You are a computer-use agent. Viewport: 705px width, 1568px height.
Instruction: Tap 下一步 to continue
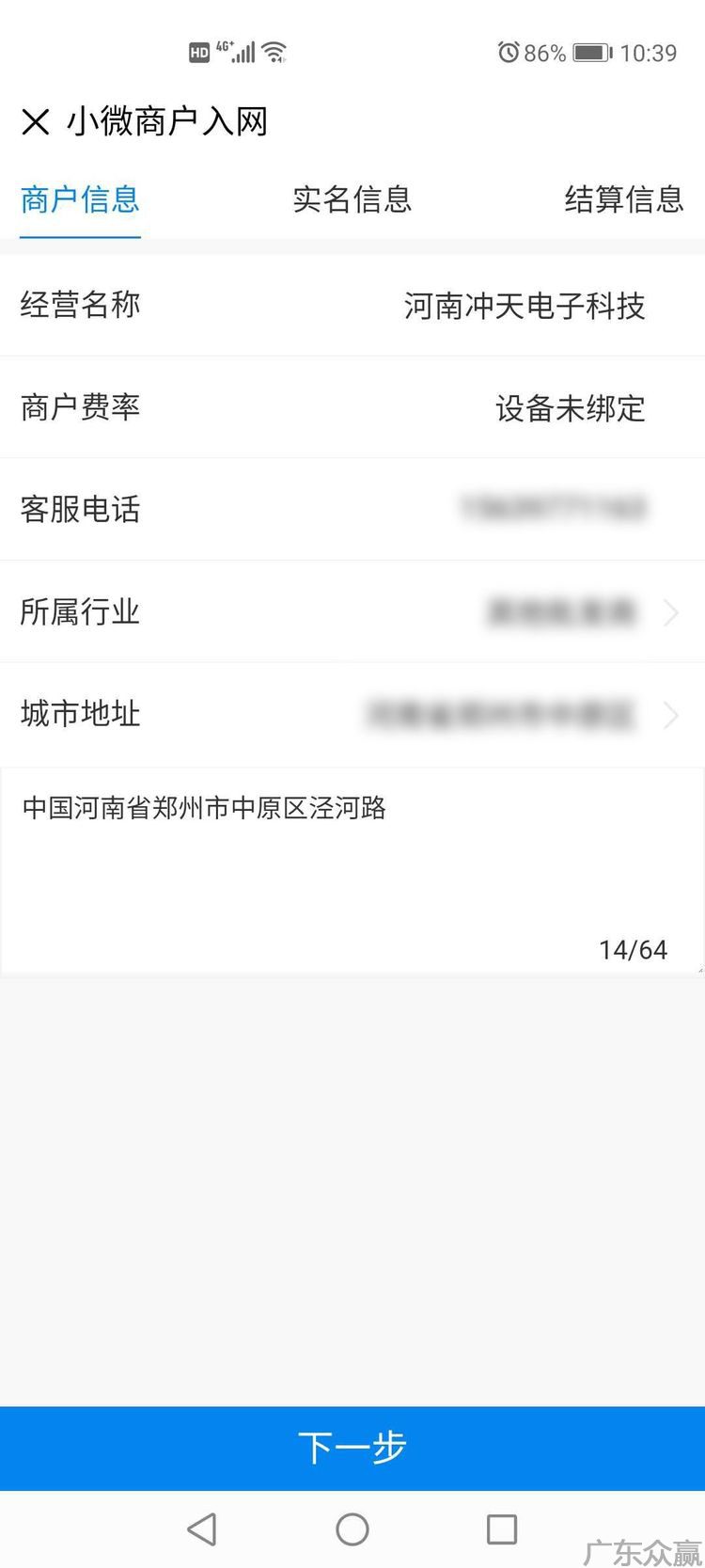(352, 1448)
